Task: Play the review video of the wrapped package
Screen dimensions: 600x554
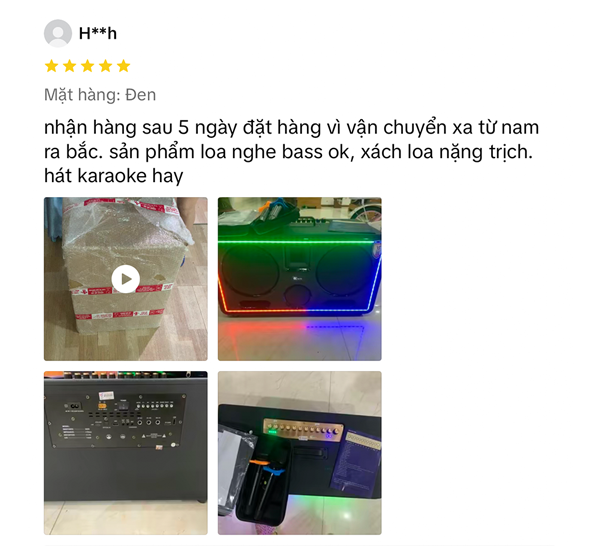Action: point(125,279)
